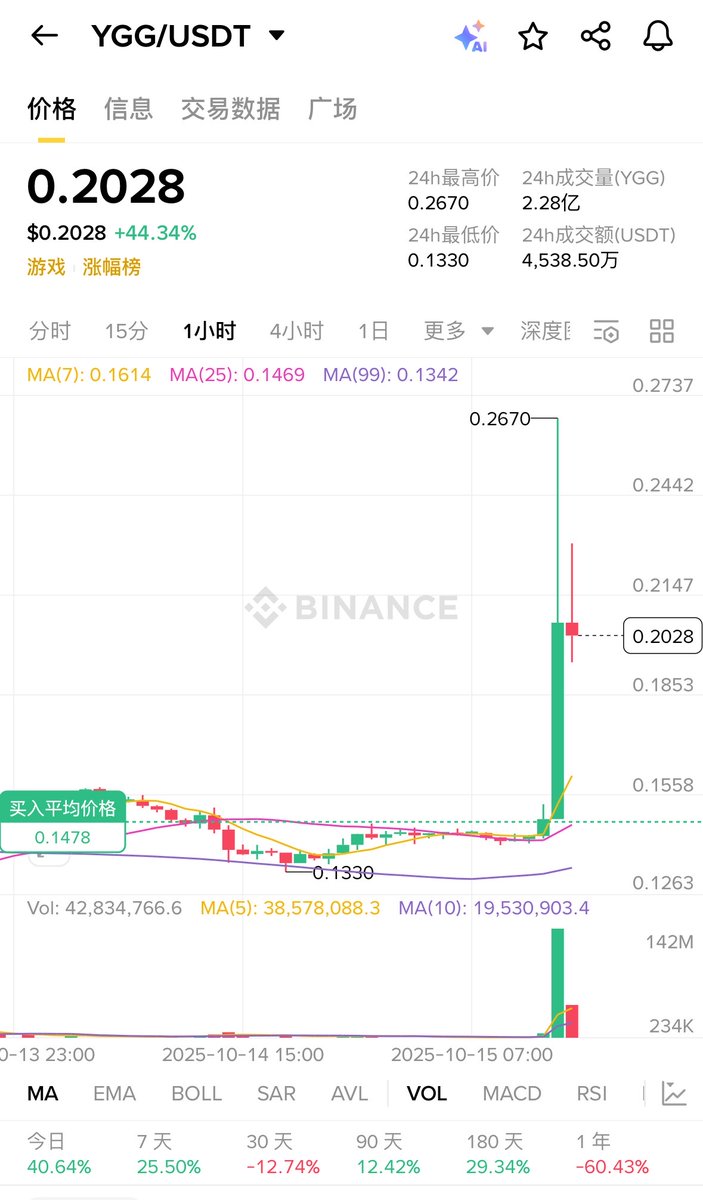Image resolution: width=703 pixels, height=1200 pixels.
Task: Open the YGG/USDT pair dropdown
Action: pyautogui.click(x=277, y=36)
